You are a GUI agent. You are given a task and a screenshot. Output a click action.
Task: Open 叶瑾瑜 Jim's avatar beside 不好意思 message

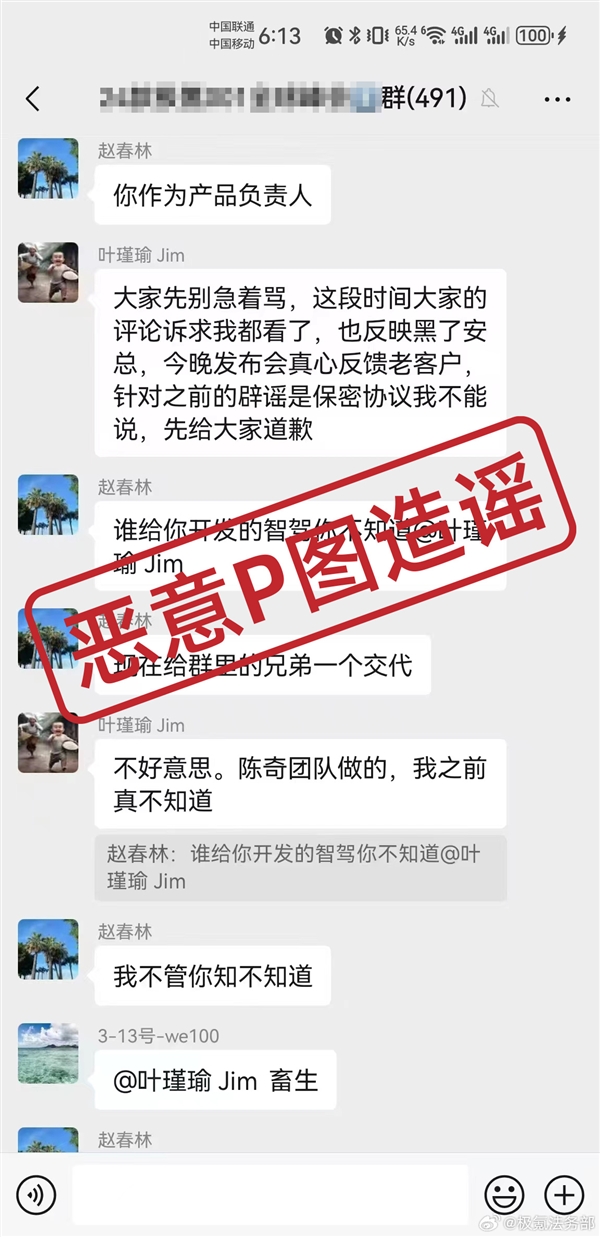pos(48,742)
